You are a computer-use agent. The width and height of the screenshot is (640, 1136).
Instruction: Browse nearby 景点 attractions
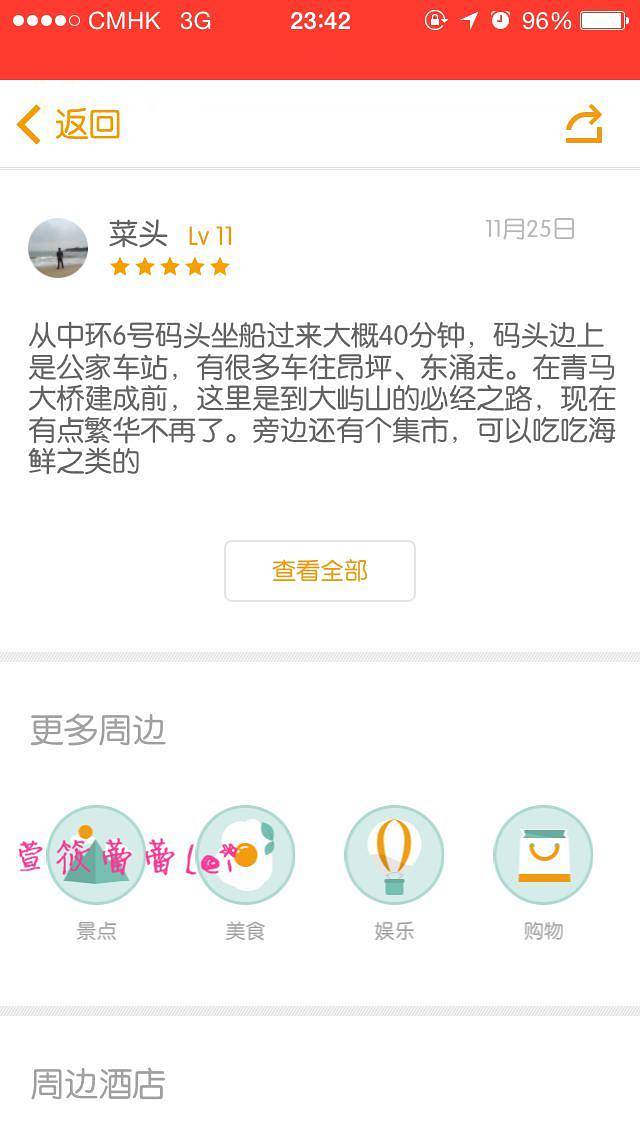point(97,856)
